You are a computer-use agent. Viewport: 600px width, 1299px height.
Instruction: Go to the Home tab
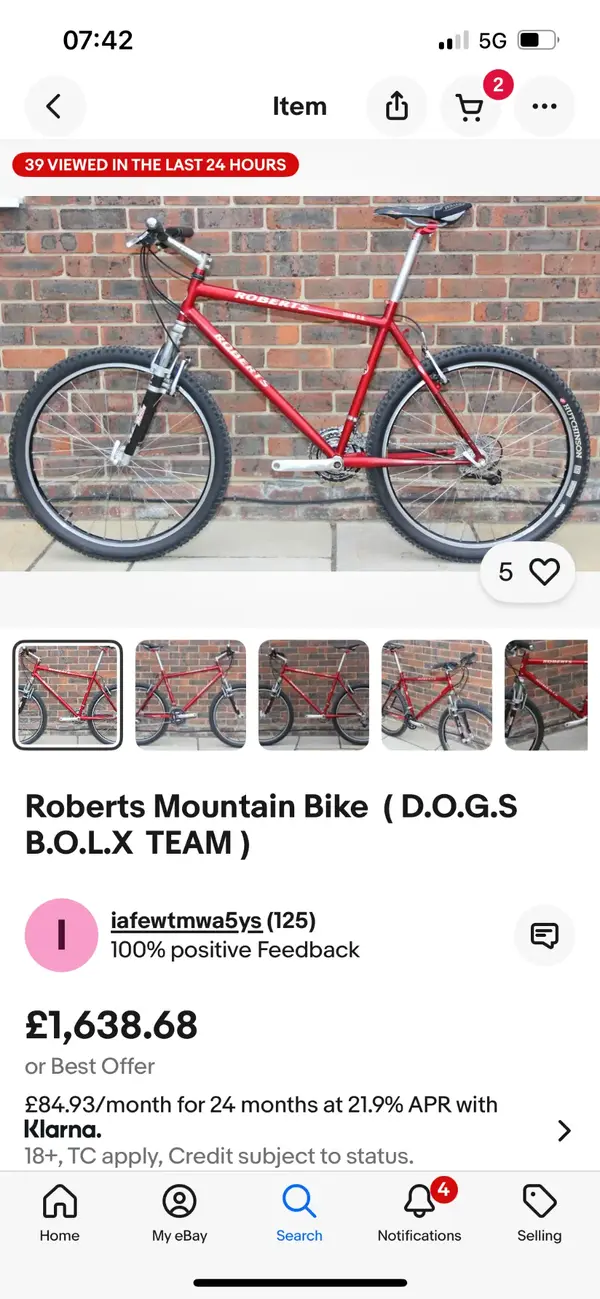pyautogui.click(x=60, y=1212)
